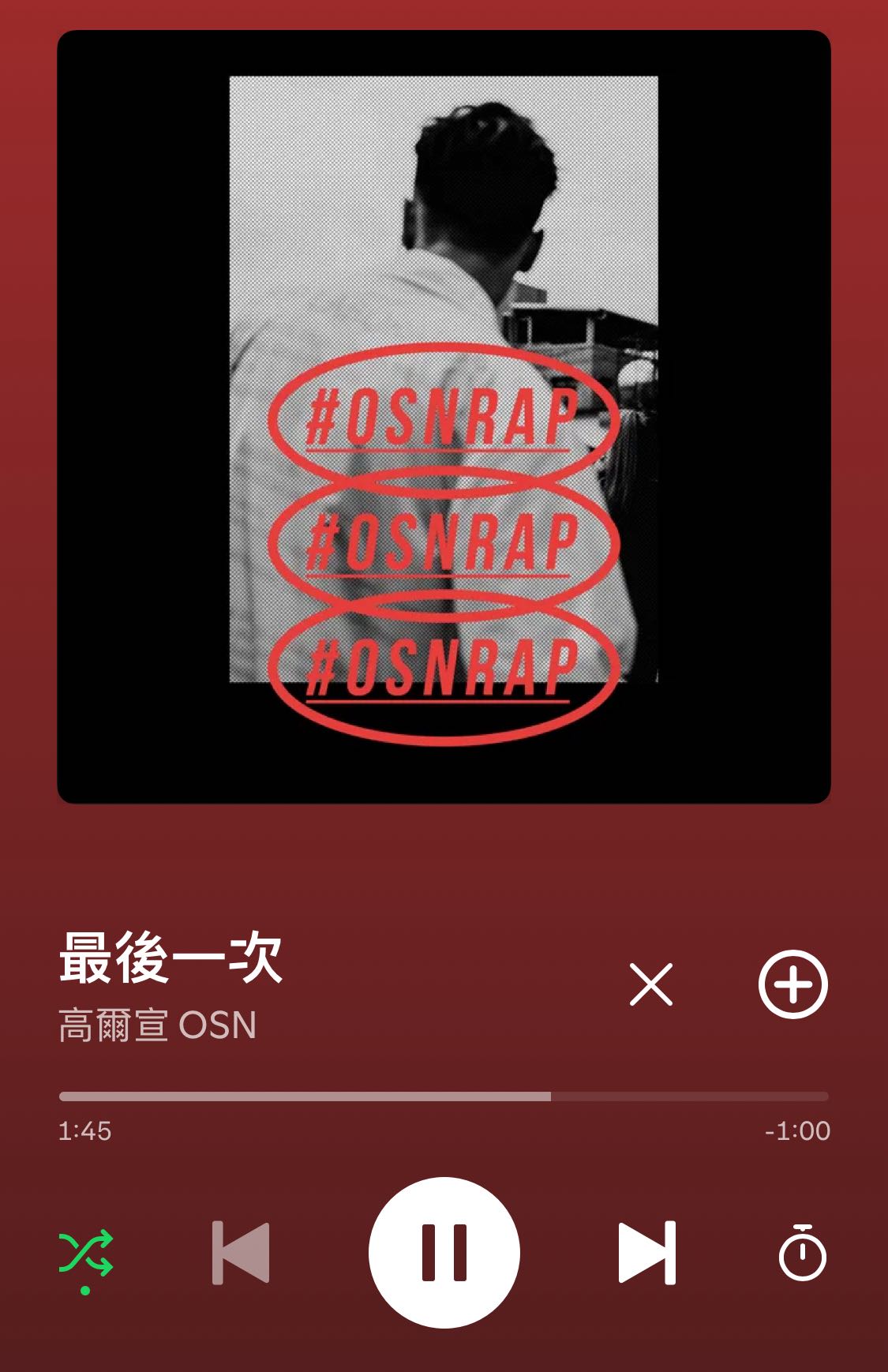
Task: Pause the current song
Action: (x=444, y=1252)
